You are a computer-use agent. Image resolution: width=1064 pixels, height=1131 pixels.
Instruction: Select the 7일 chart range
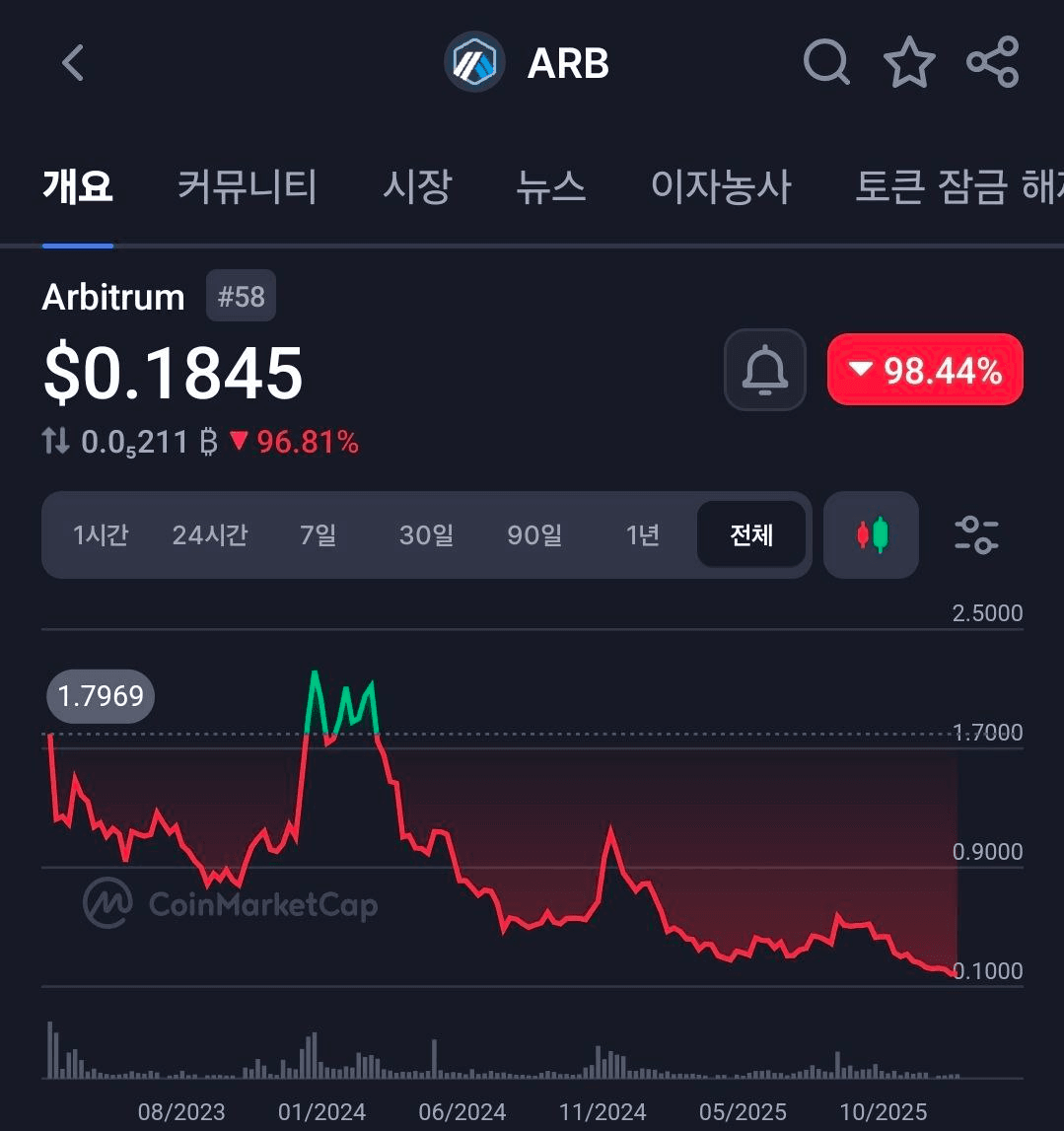tap(318, 535)
